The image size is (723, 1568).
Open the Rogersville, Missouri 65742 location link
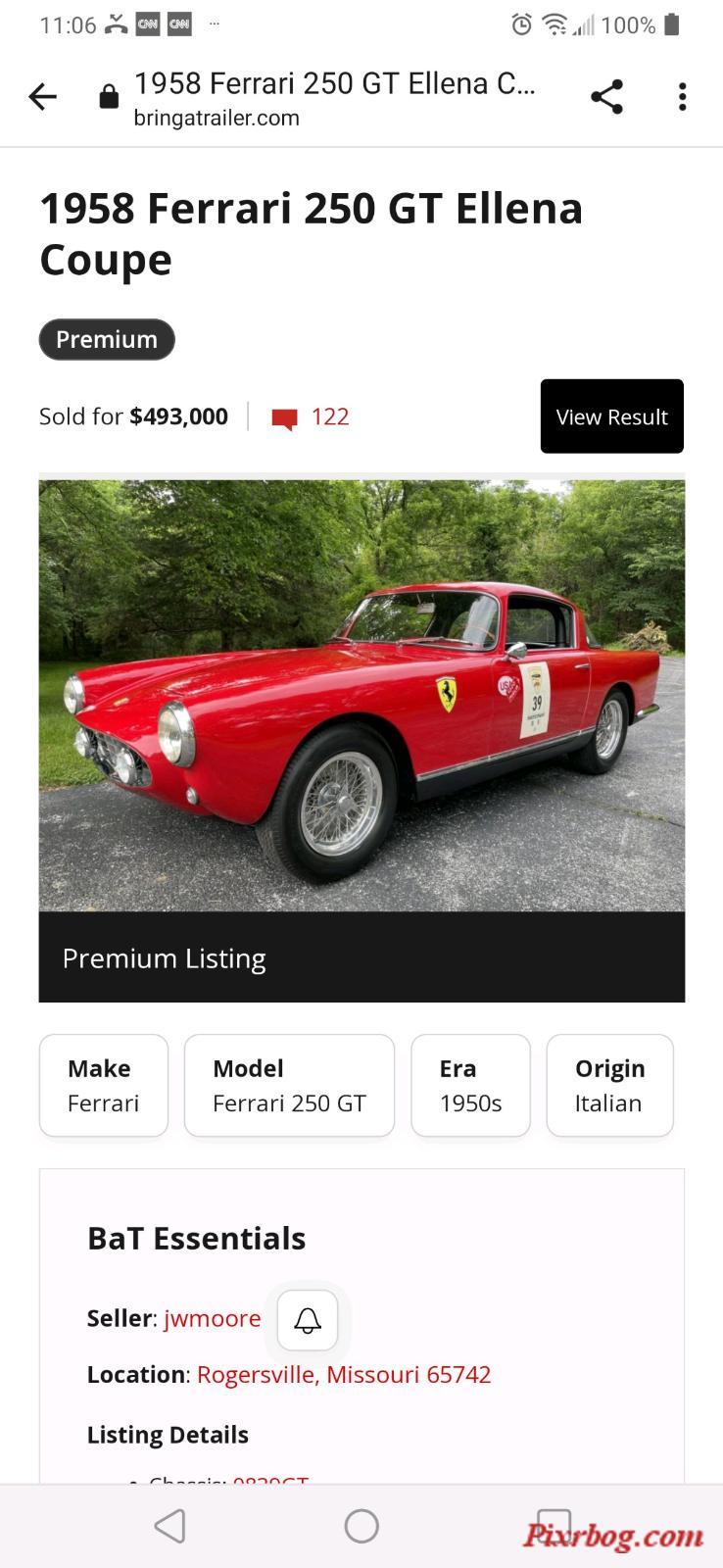[x=344, y=1374]
